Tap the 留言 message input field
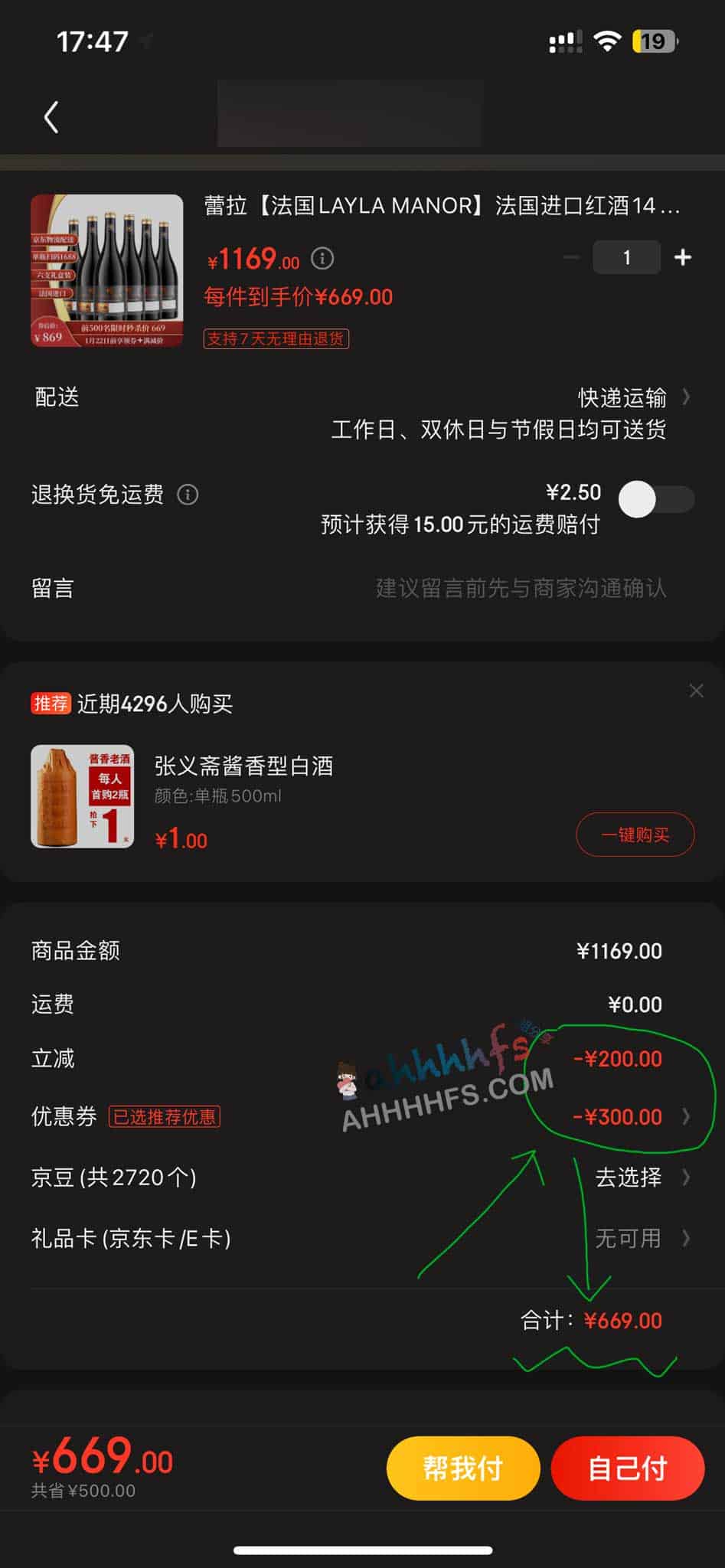Viewport: 725px width, 1568px height. point(521,589)
